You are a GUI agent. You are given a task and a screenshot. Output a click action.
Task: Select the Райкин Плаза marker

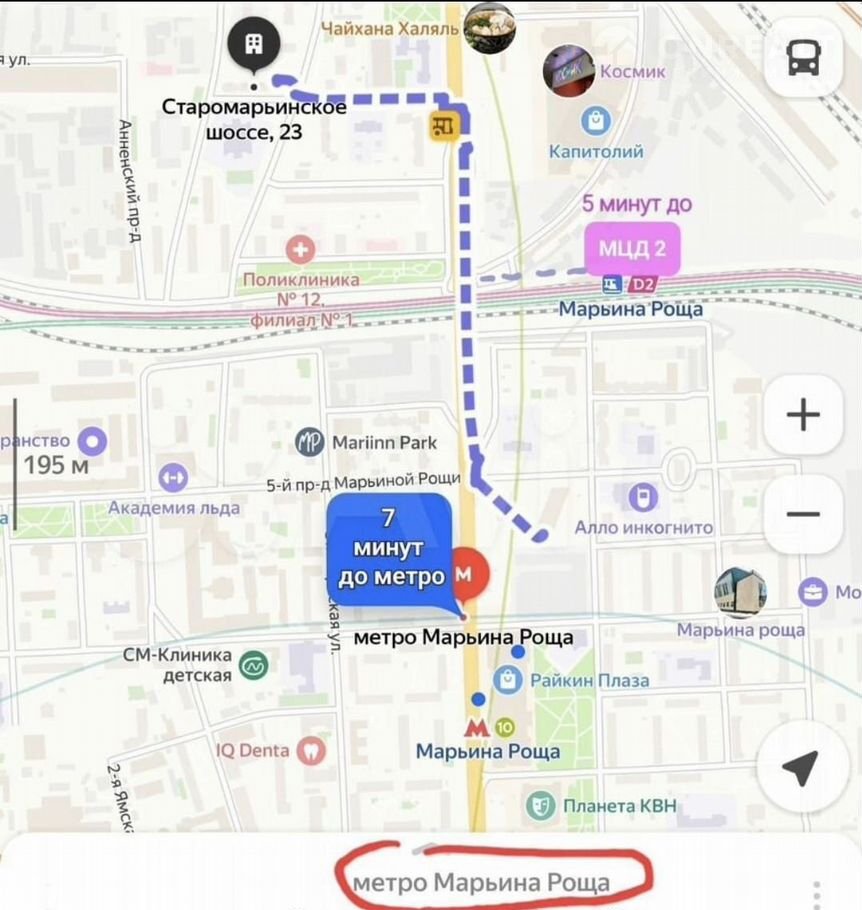[511, 681]
